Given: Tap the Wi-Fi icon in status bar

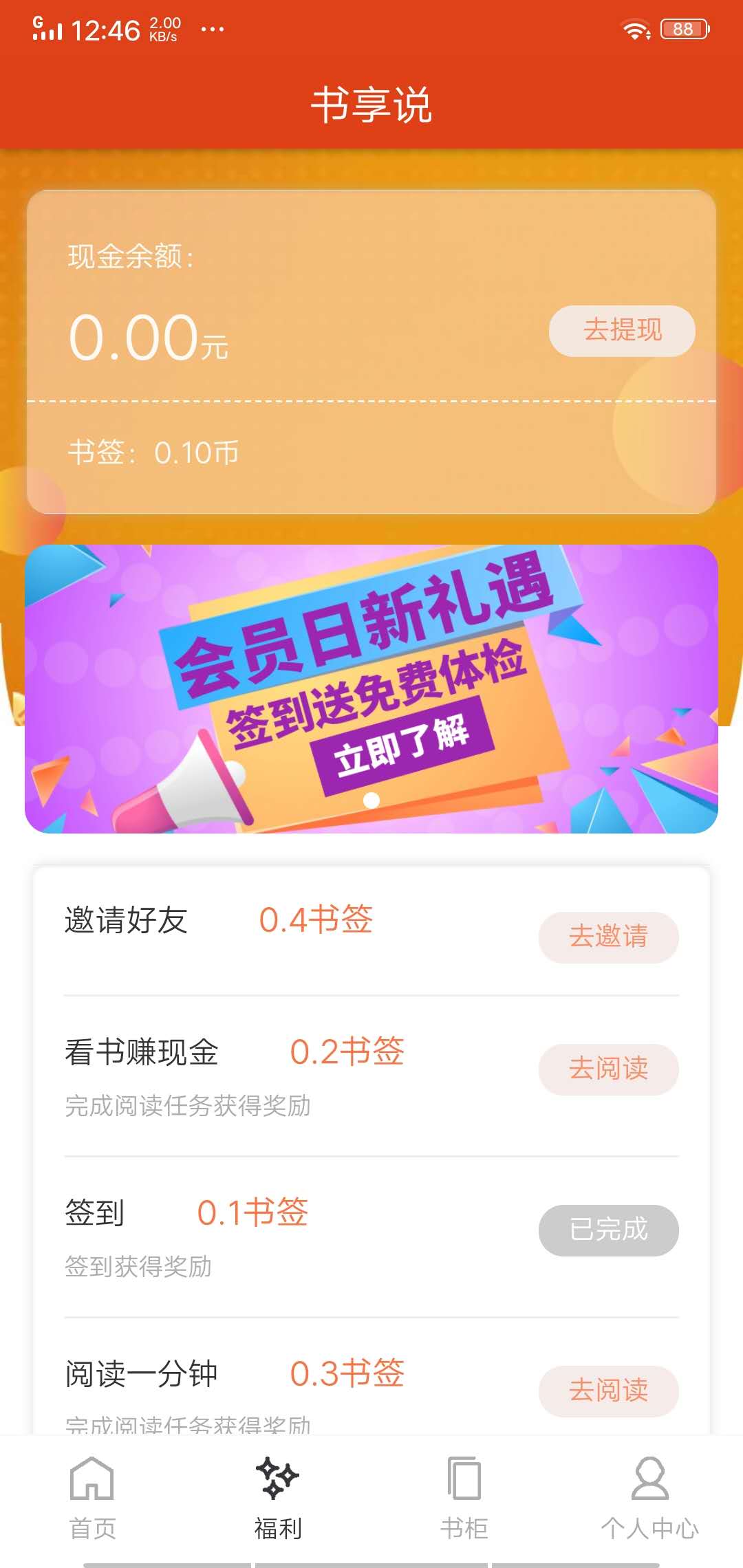Looking at the screenshot, I should coord(636,28).
